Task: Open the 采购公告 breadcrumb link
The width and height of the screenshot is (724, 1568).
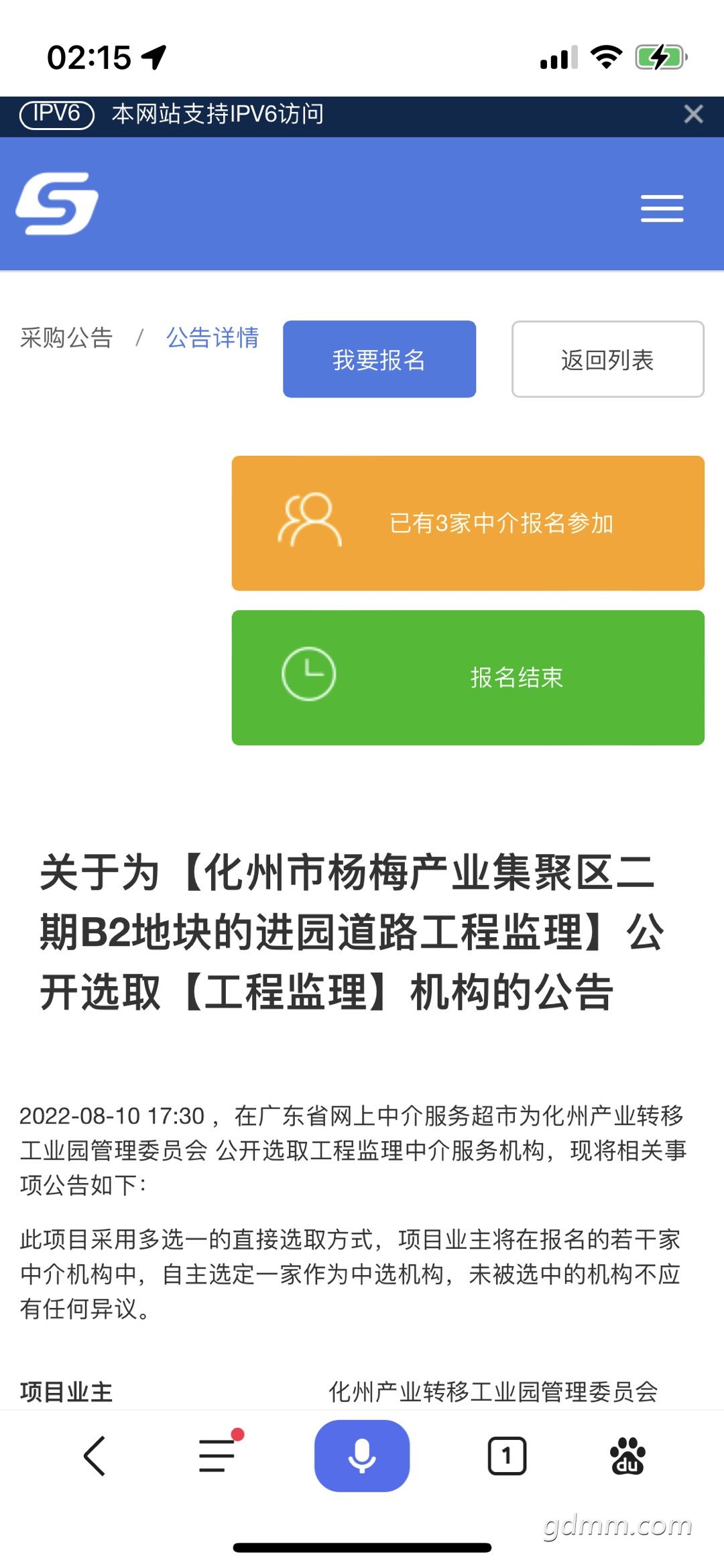Action: click(66, 338)
